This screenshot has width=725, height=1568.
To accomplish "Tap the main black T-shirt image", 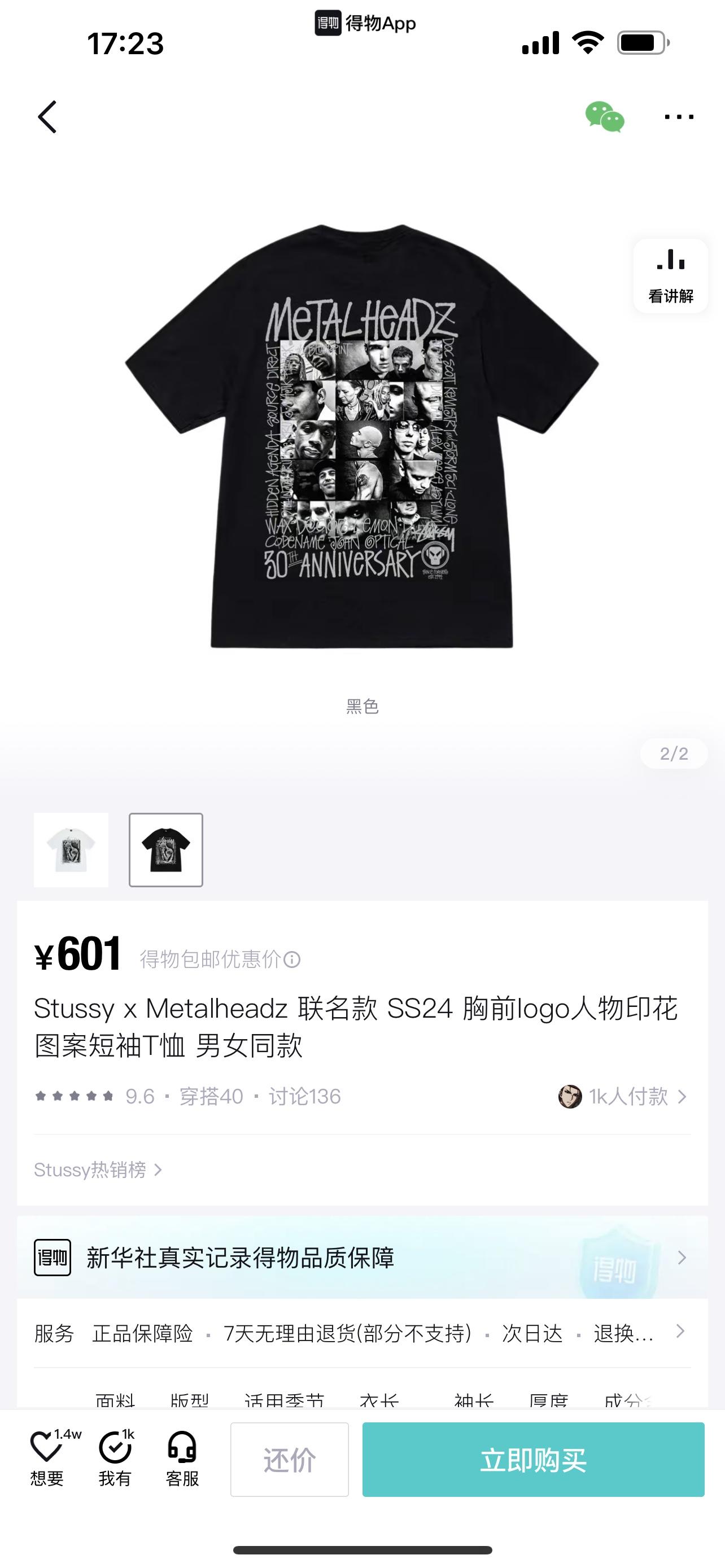I will [361, 436].
